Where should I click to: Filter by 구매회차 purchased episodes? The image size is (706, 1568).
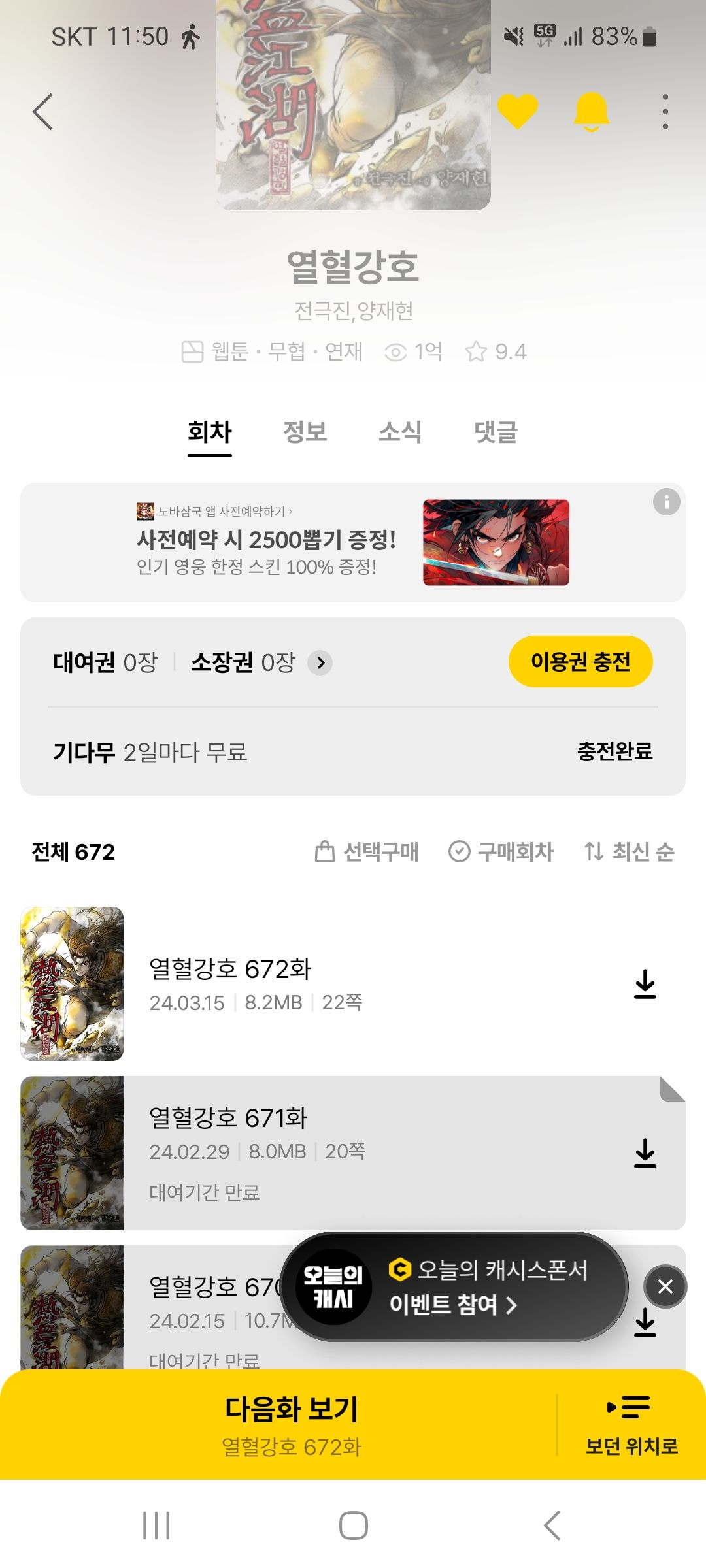pos(501,851)
